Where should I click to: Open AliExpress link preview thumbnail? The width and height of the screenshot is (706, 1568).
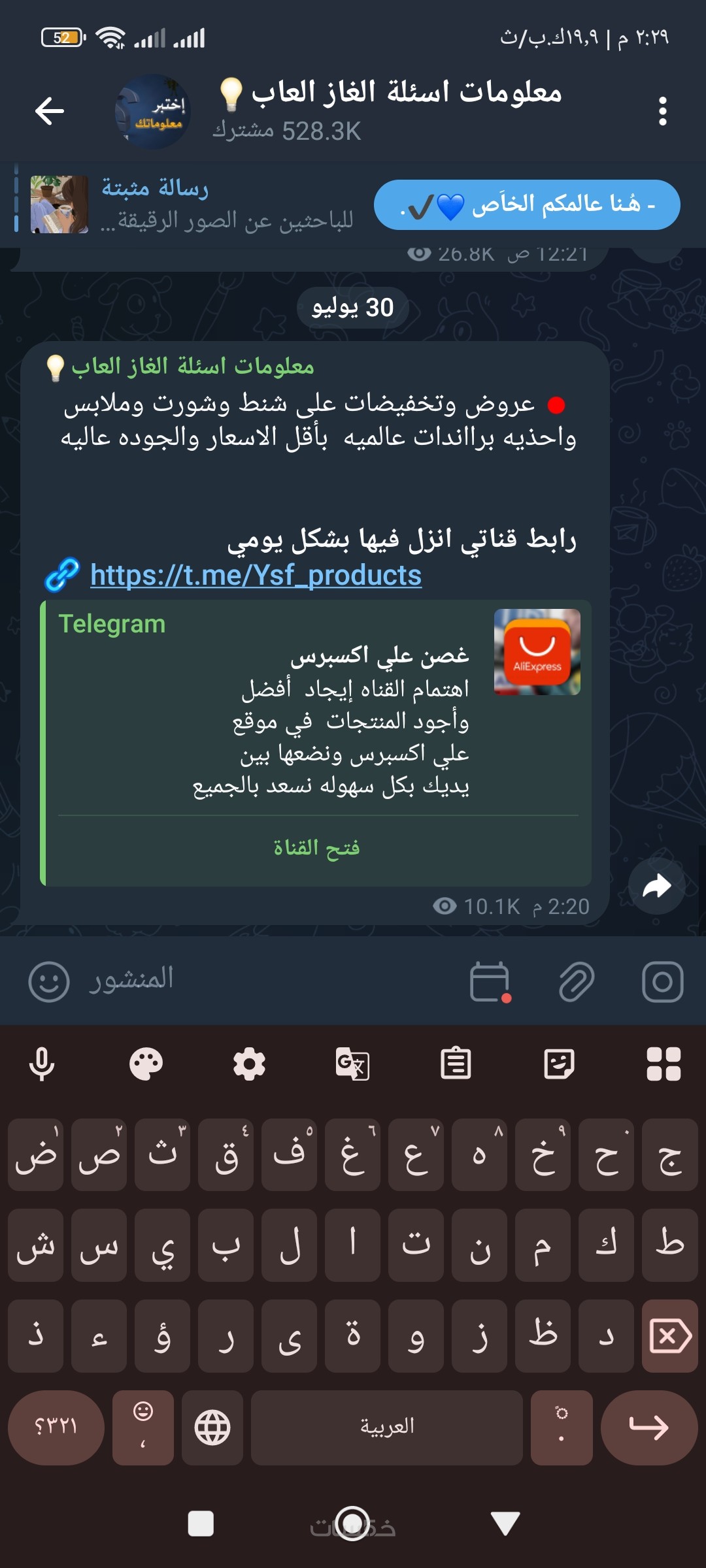point(537,652)
